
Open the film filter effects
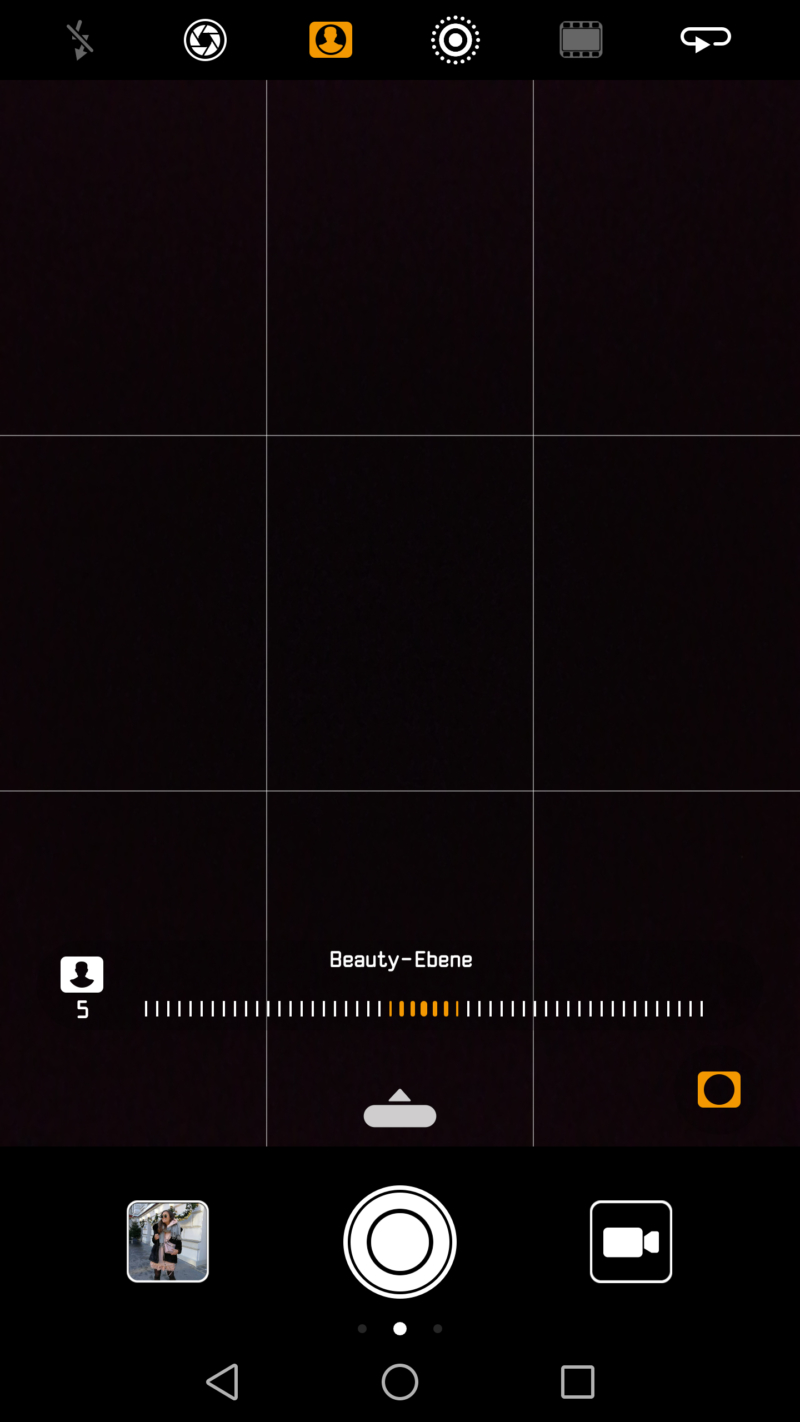pyautogui.click(x=580, y=40)
